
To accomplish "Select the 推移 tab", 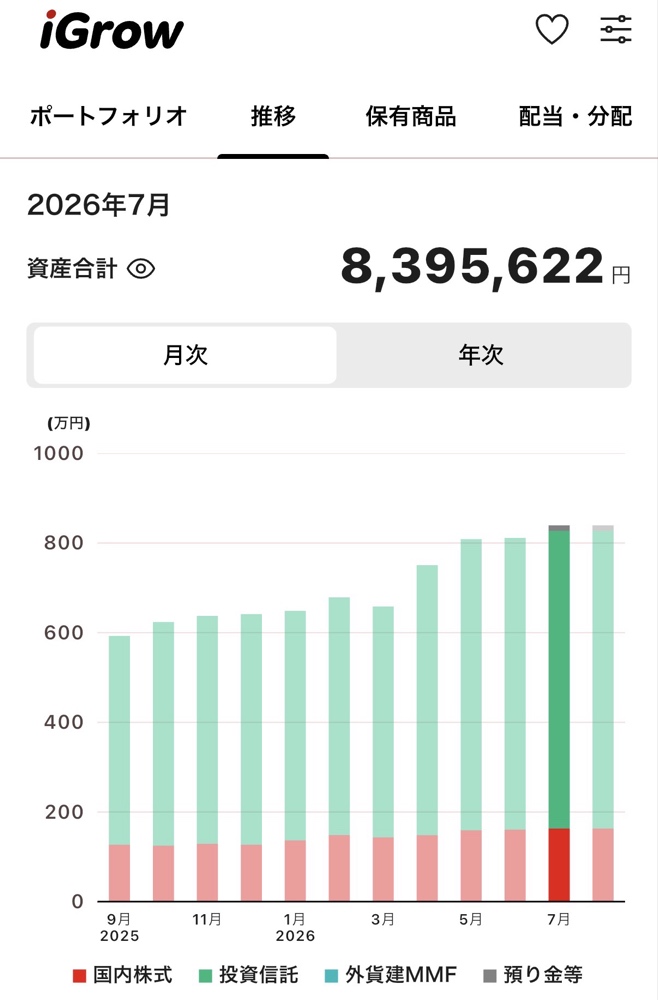I will (273, 116).
